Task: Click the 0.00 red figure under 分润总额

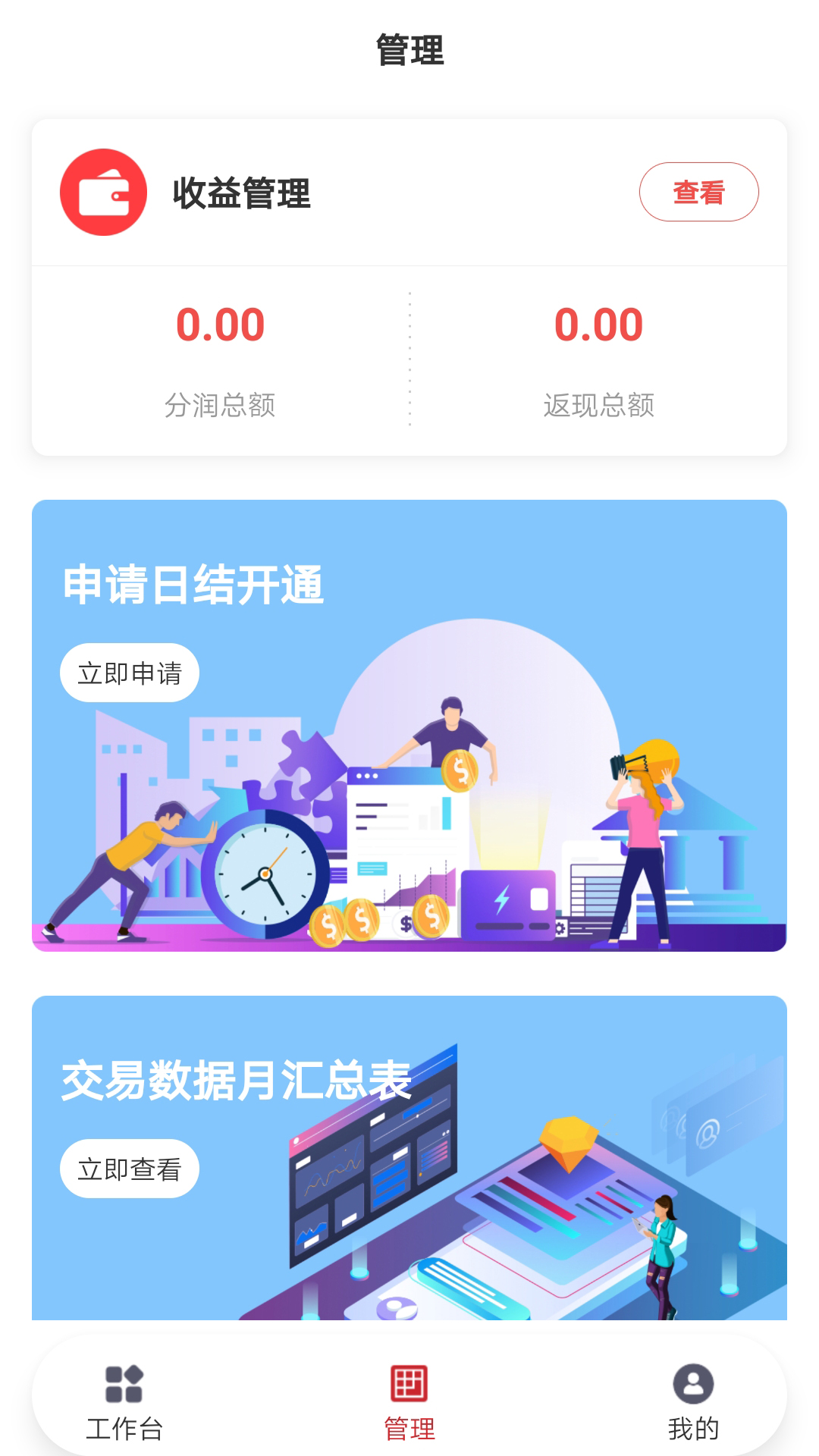Action: pos(220,324)
